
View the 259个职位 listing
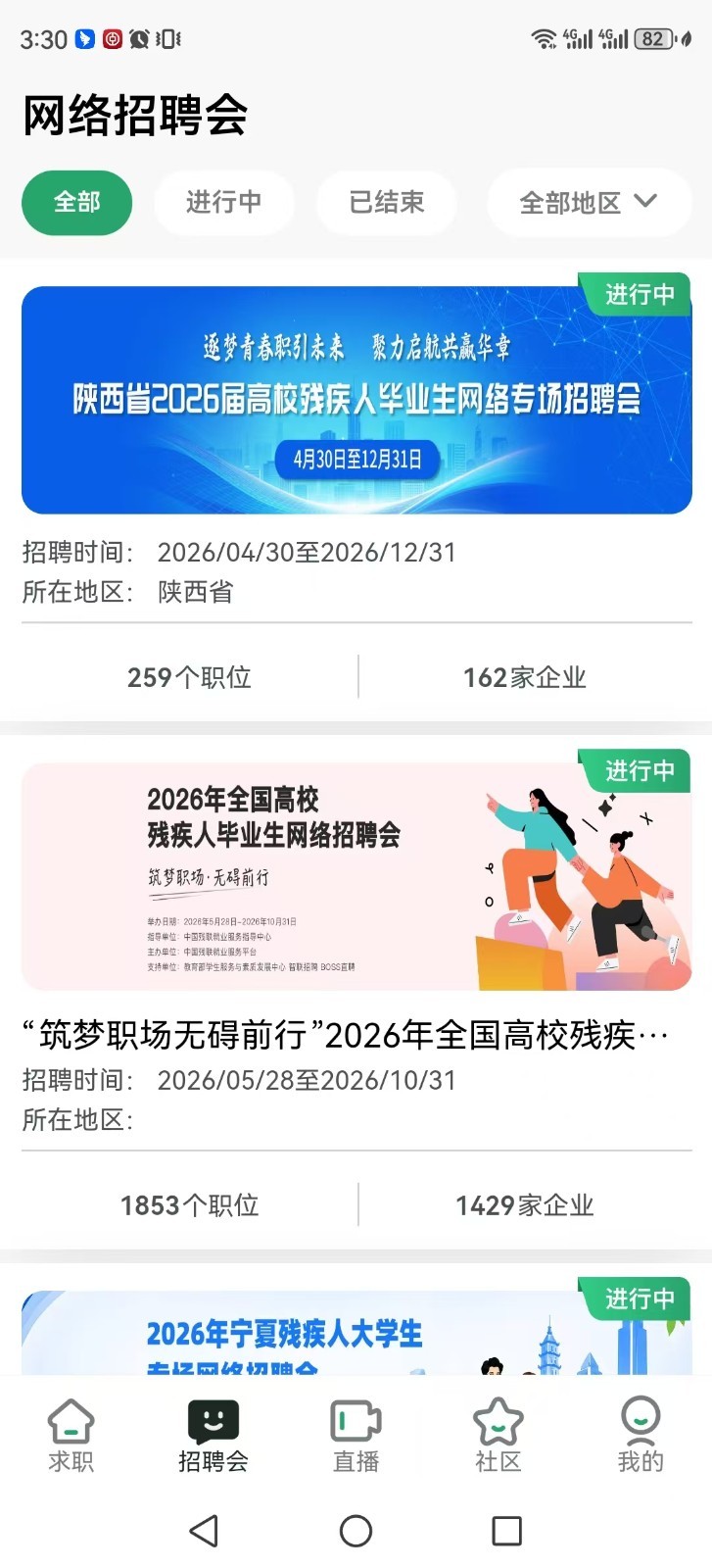189,677
